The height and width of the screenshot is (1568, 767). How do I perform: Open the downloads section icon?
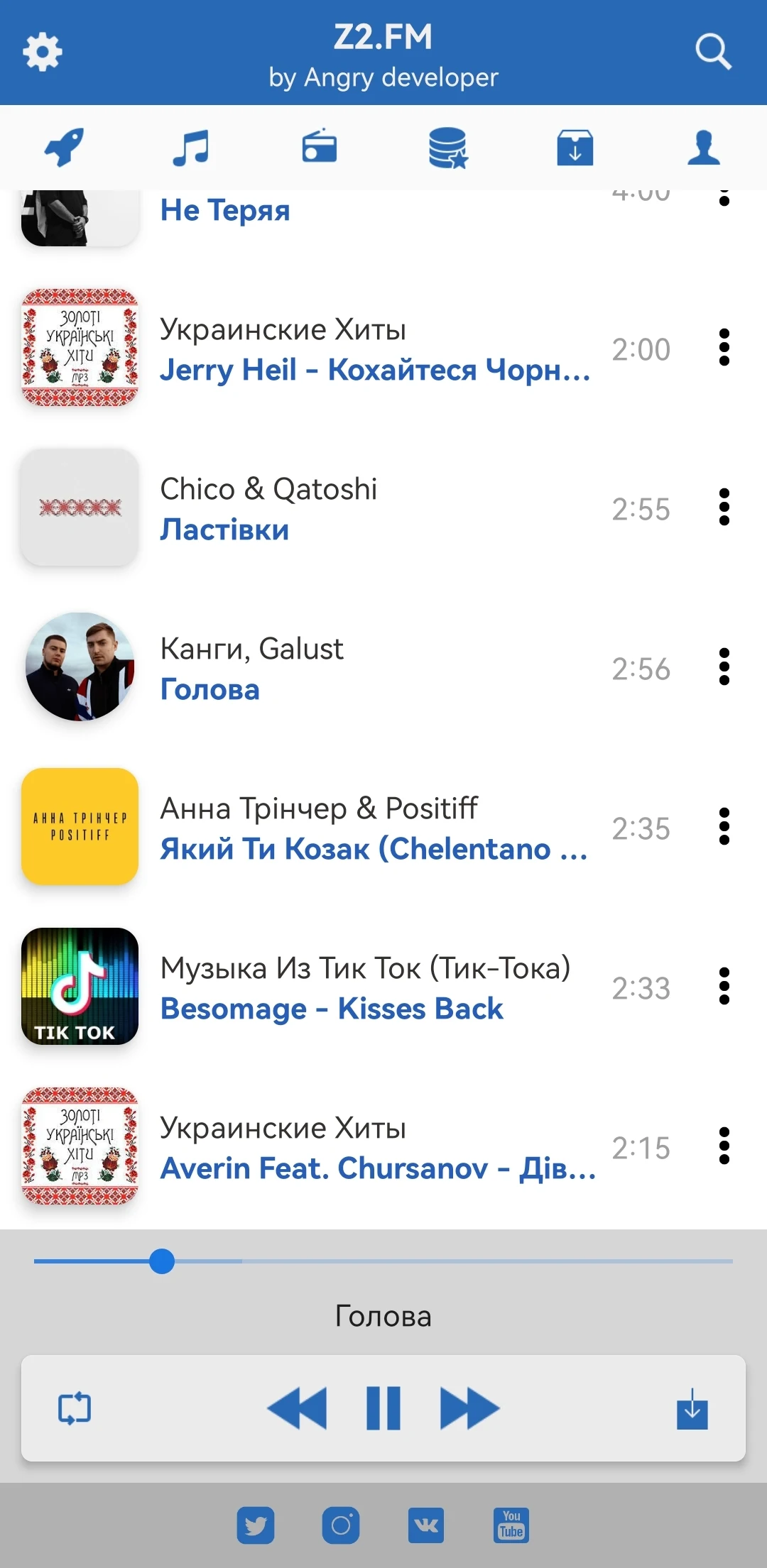click(x=575, y=147)
